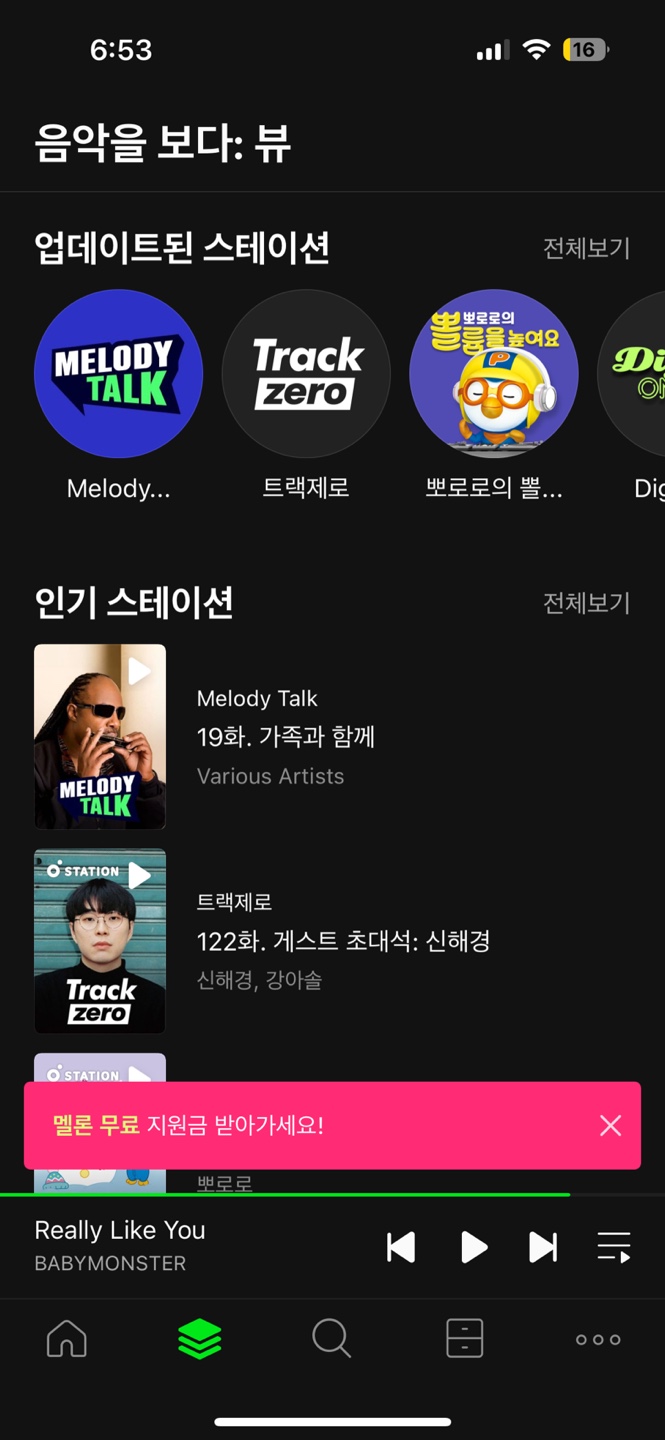The width and height of the screenshot is (665, 1440).
Task: Play Really Like You
Action: (x=473, y=1247)
